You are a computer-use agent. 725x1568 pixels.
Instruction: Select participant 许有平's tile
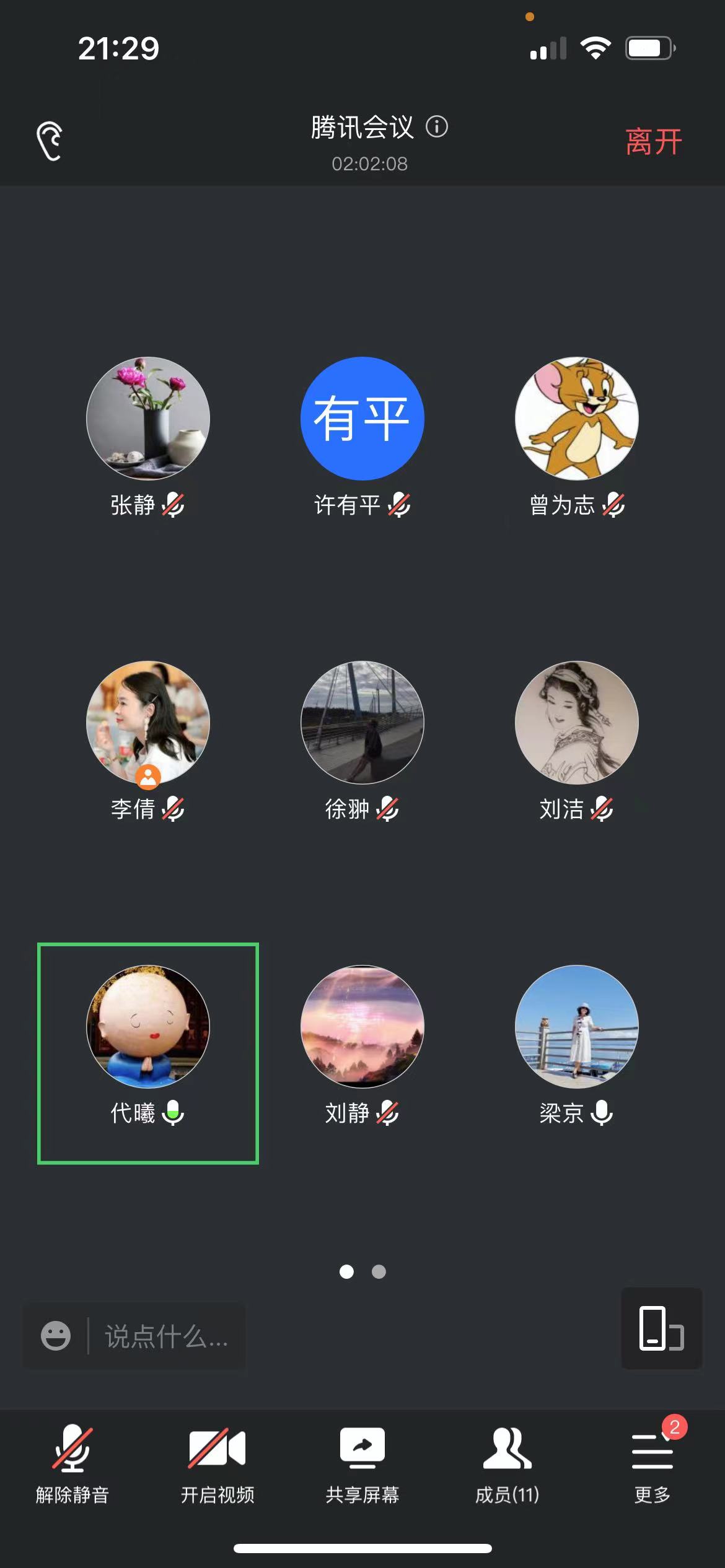pyautogui.click(x=362, y=419)
